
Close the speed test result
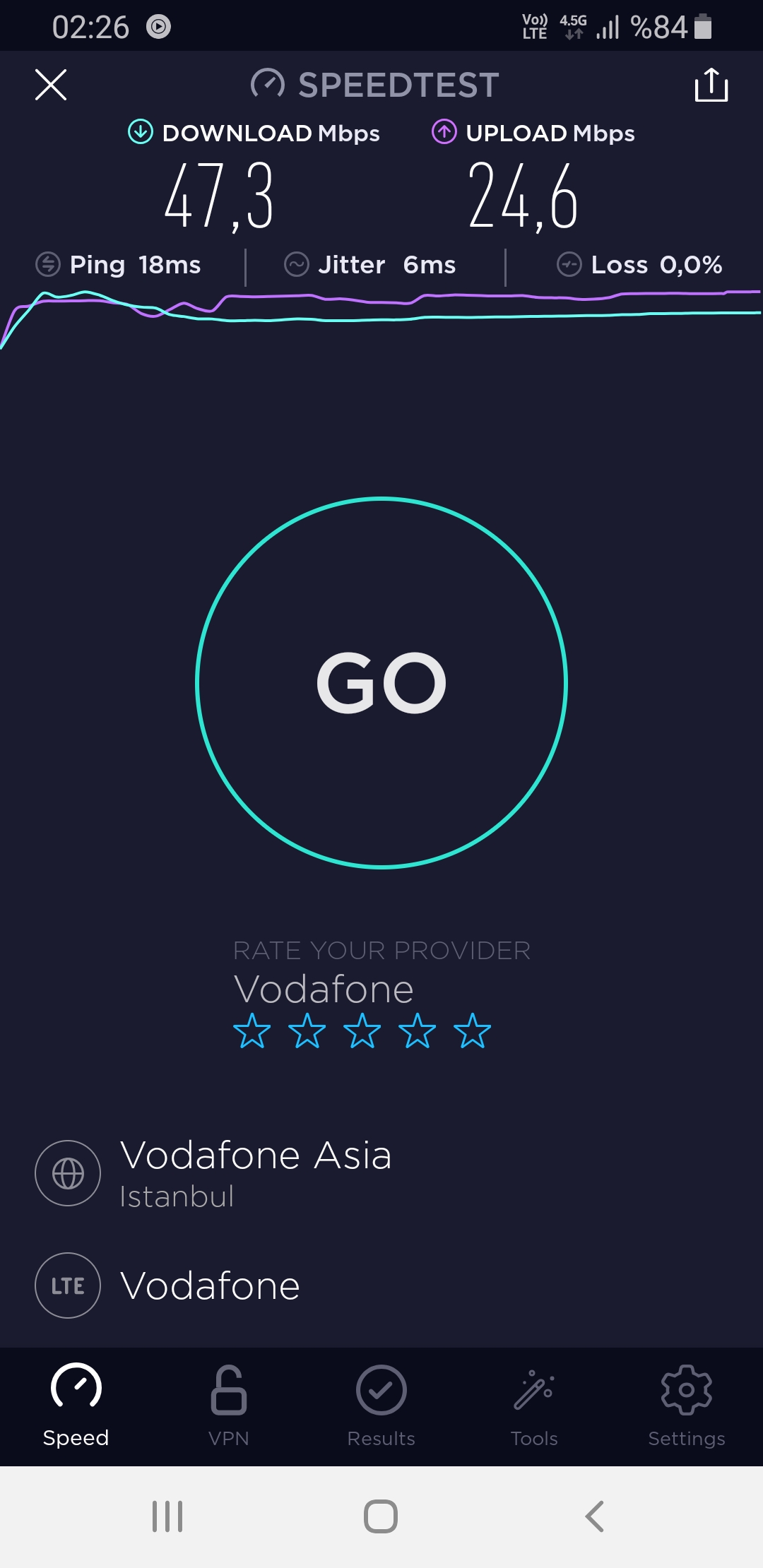tap(51, 85)
